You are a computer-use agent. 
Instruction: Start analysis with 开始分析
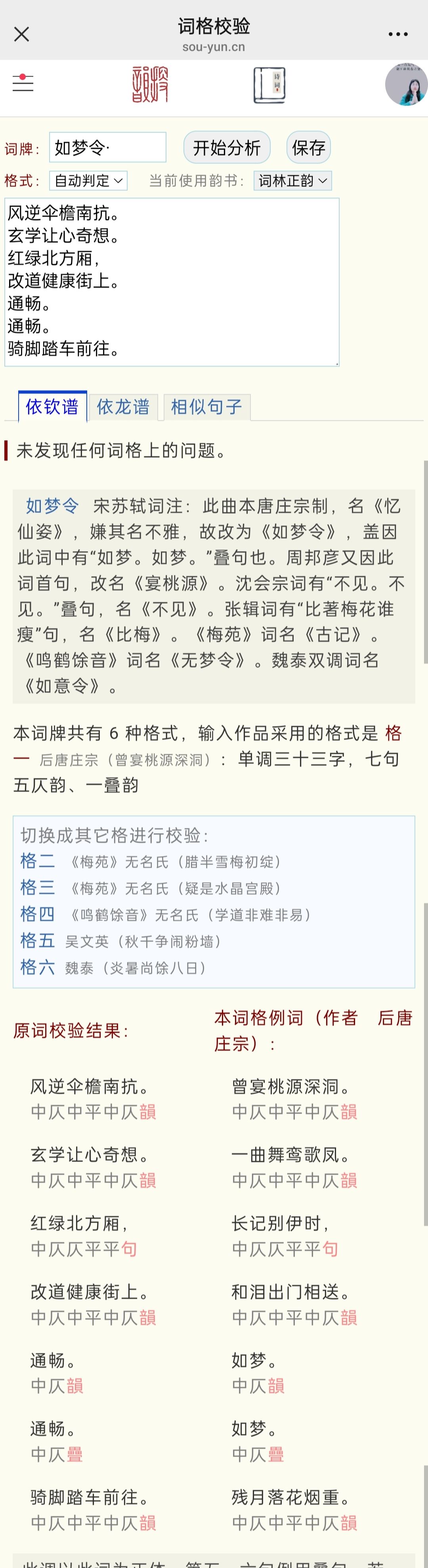[x=226, y=147]
